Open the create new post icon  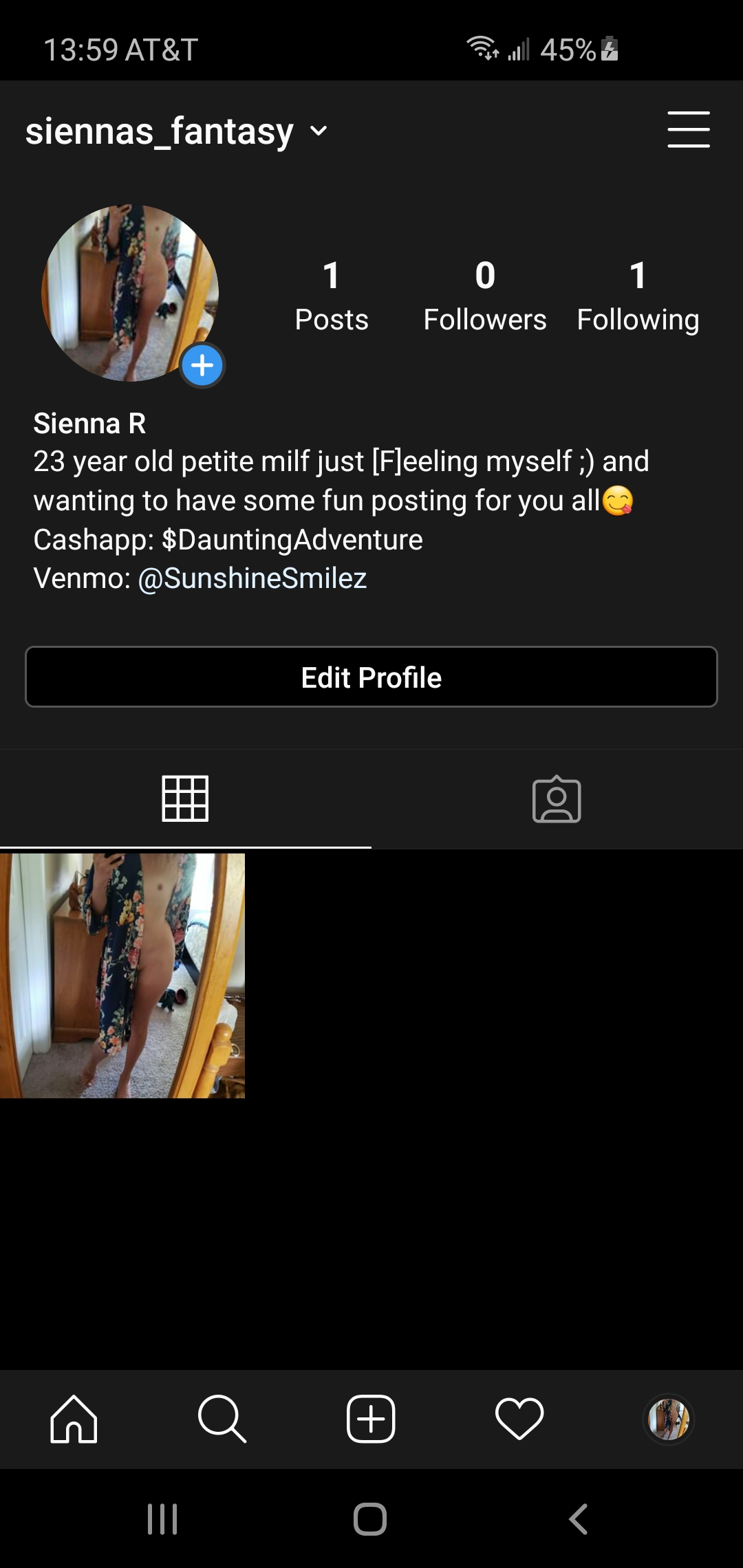pyautogui.click(x=371, y=1418)
